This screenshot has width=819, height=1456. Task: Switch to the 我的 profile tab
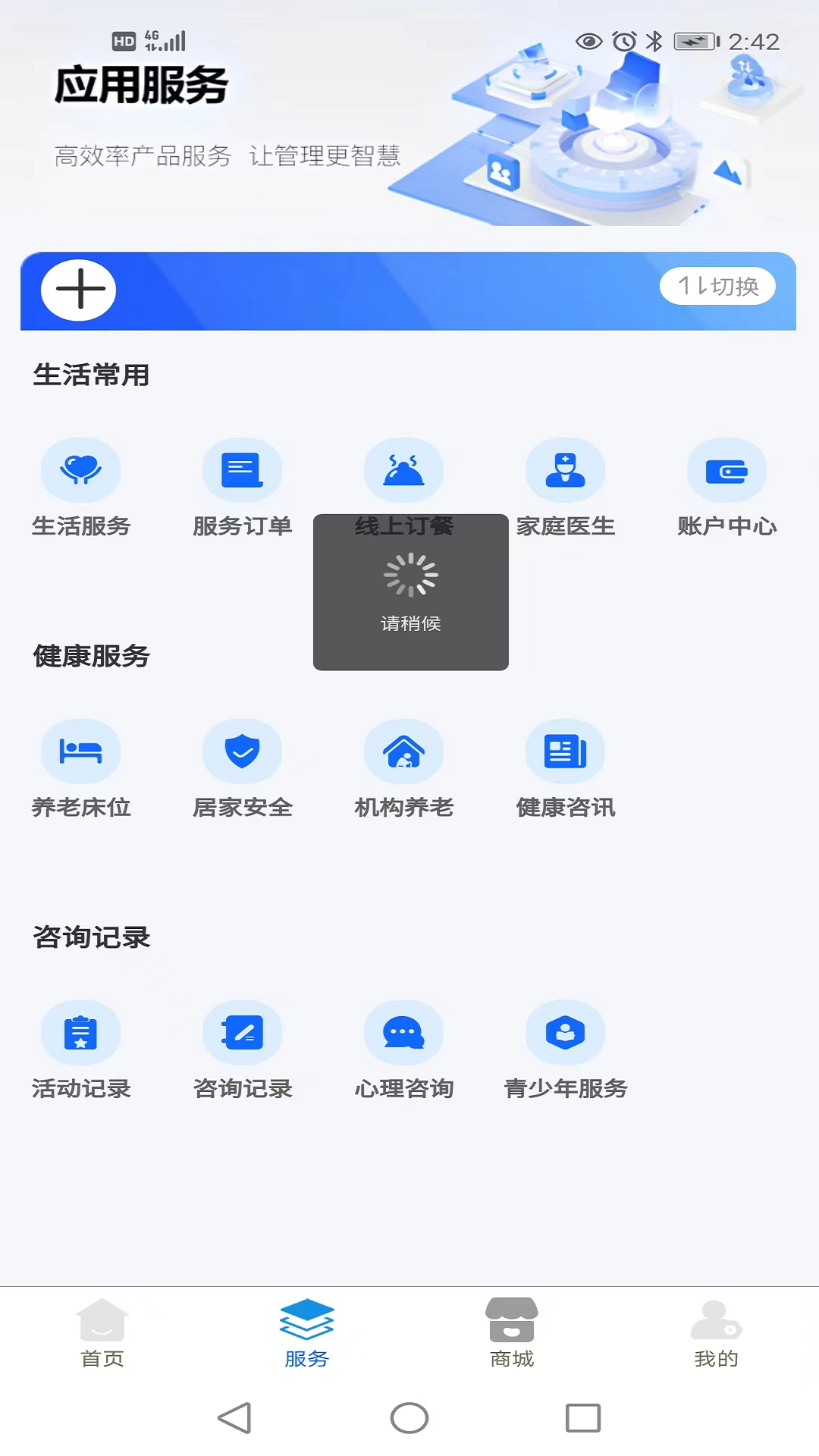point(716,1332)
